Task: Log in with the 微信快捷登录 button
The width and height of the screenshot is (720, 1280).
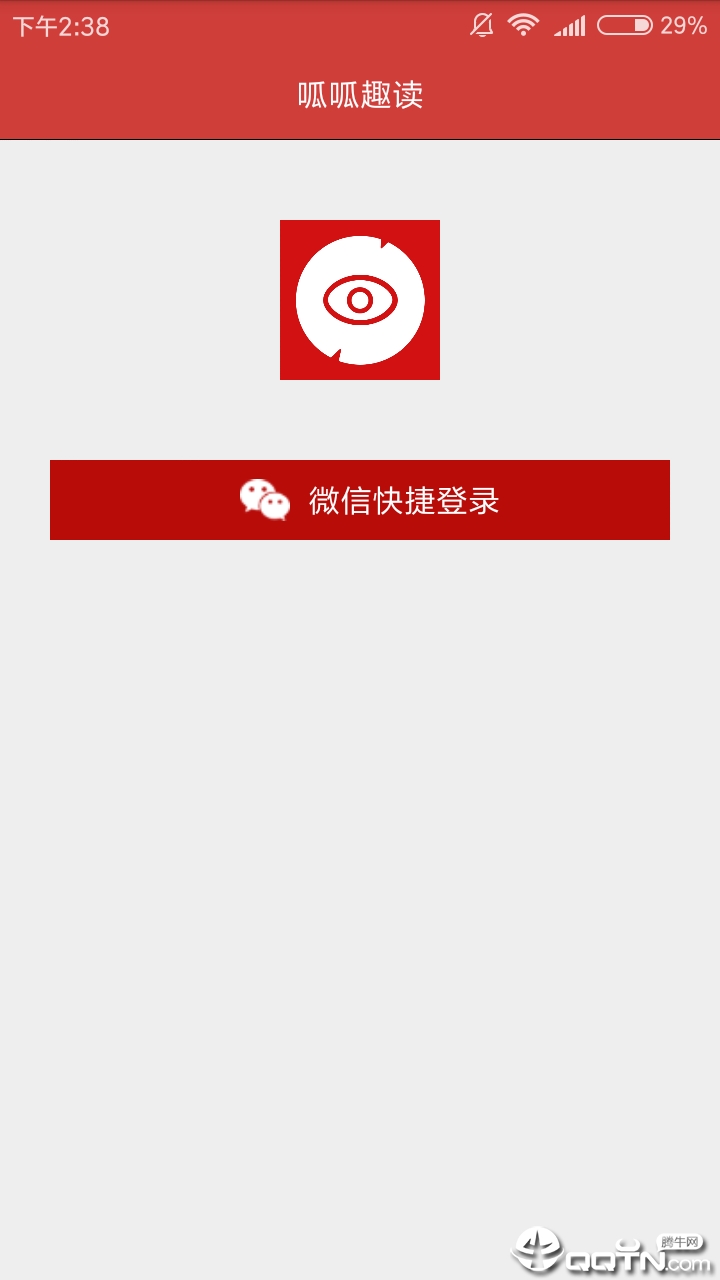Action: point(360,500)
